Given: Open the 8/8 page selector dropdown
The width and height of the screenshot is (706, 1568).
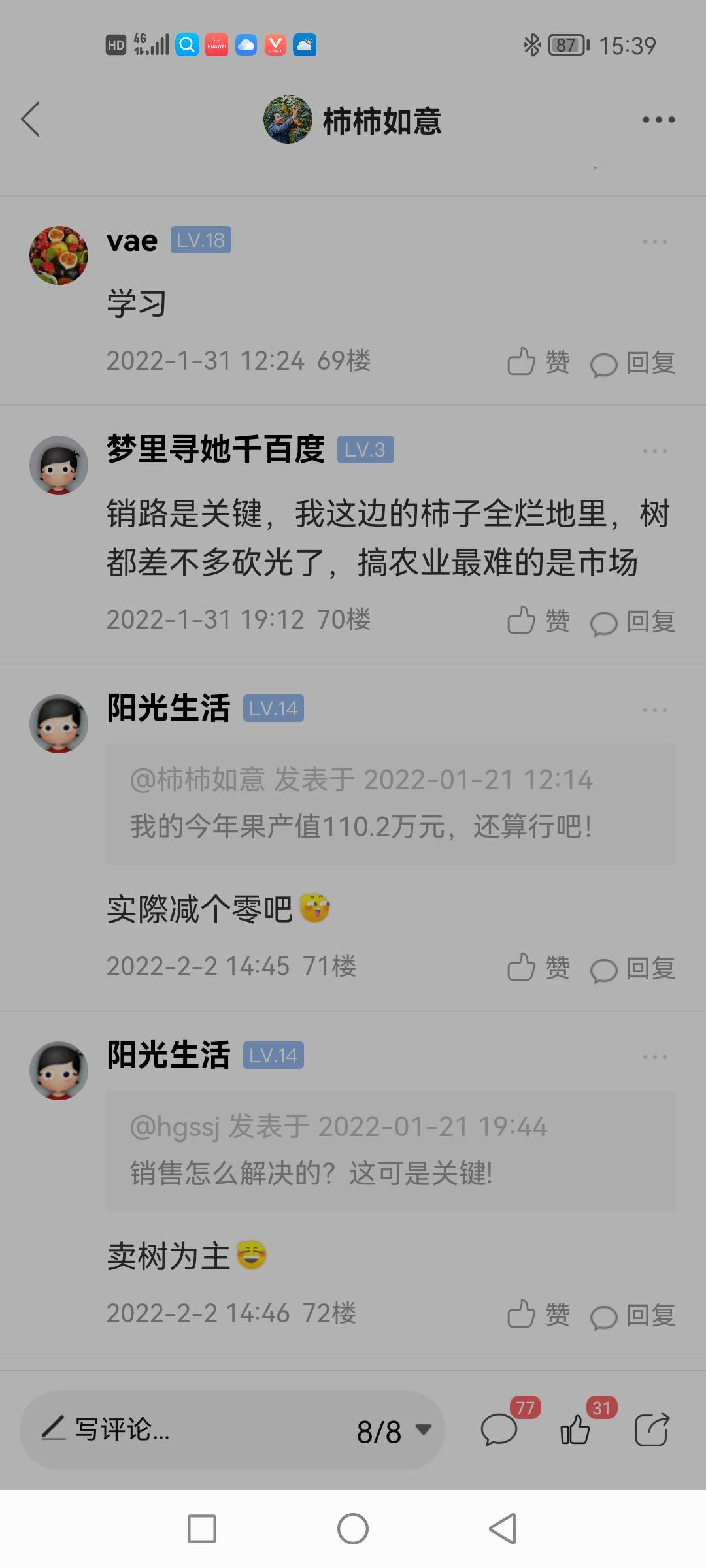Looking at the screenshot, I should coord(394,1431).
